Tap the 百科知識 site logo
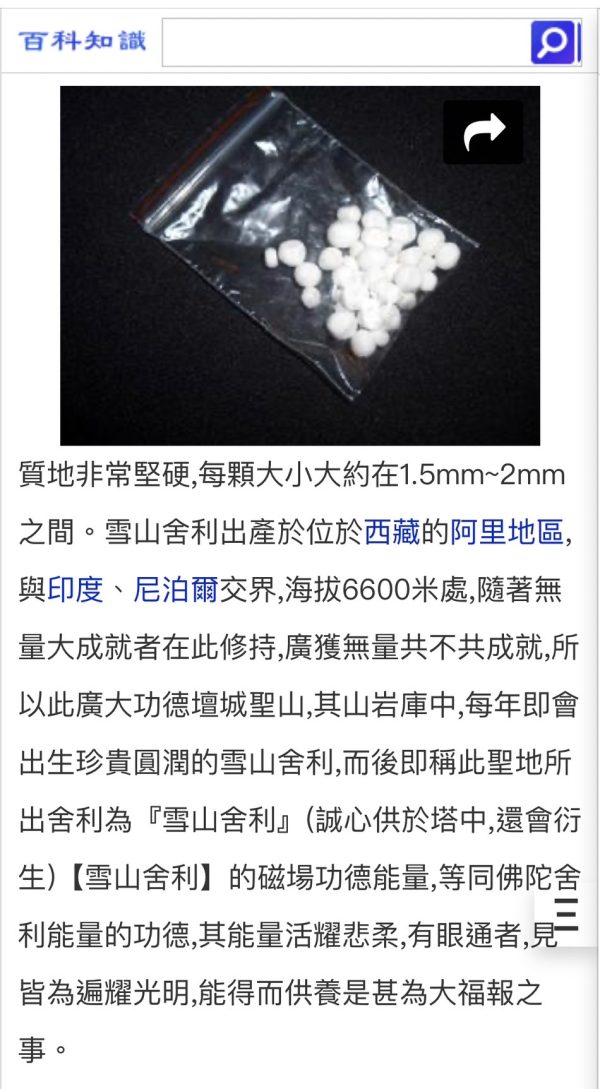600x1089 pixels. 82,41
